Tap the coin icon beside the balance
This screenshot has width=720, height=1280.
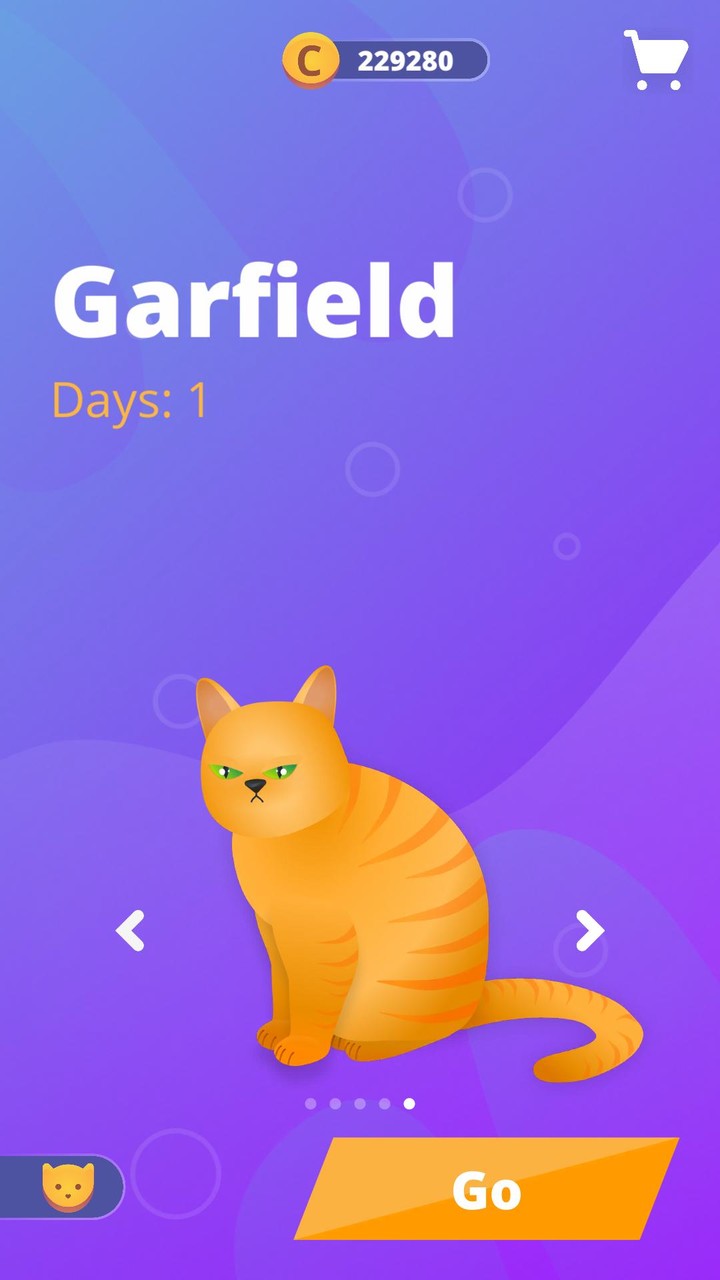click(x=310, y=60)
